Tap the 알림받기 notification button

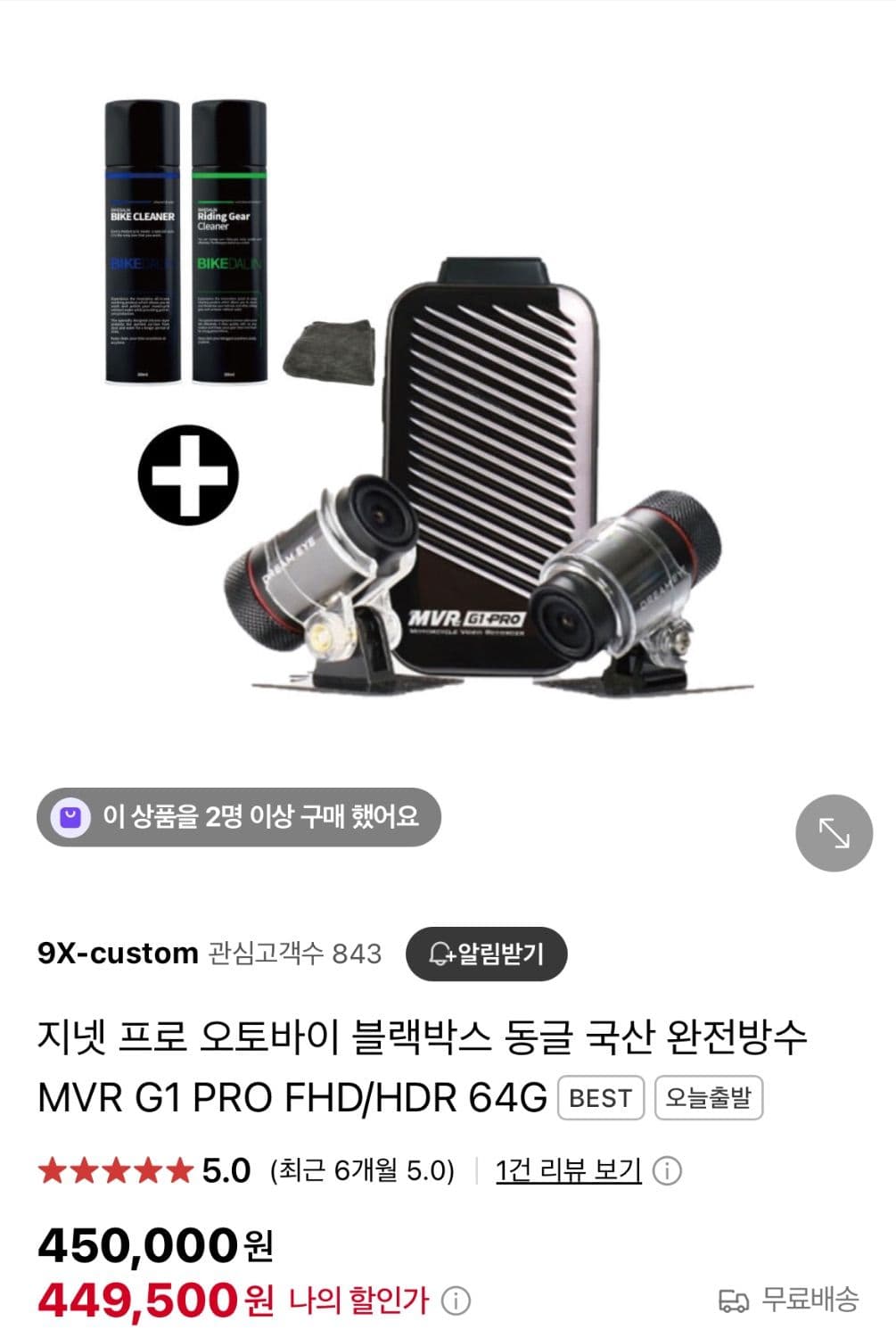pyautogui.click(x=487, y=954)
